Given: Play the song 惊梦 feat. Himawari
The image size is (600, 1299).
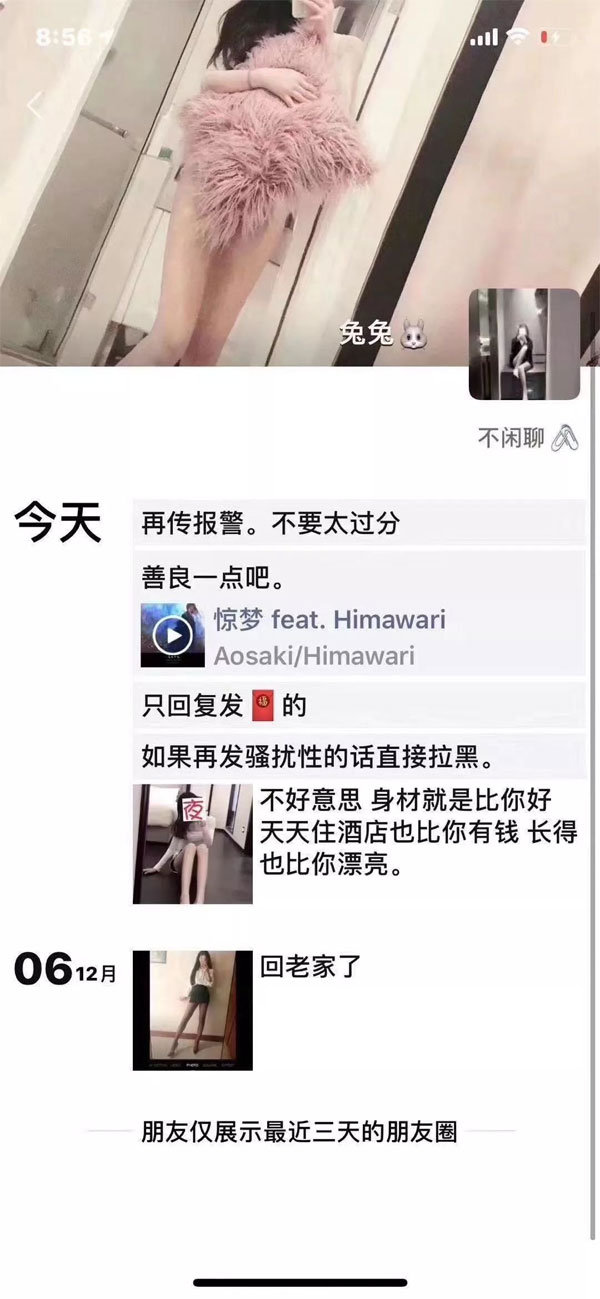Looking at the screenshot, I should tap(173, 635).
